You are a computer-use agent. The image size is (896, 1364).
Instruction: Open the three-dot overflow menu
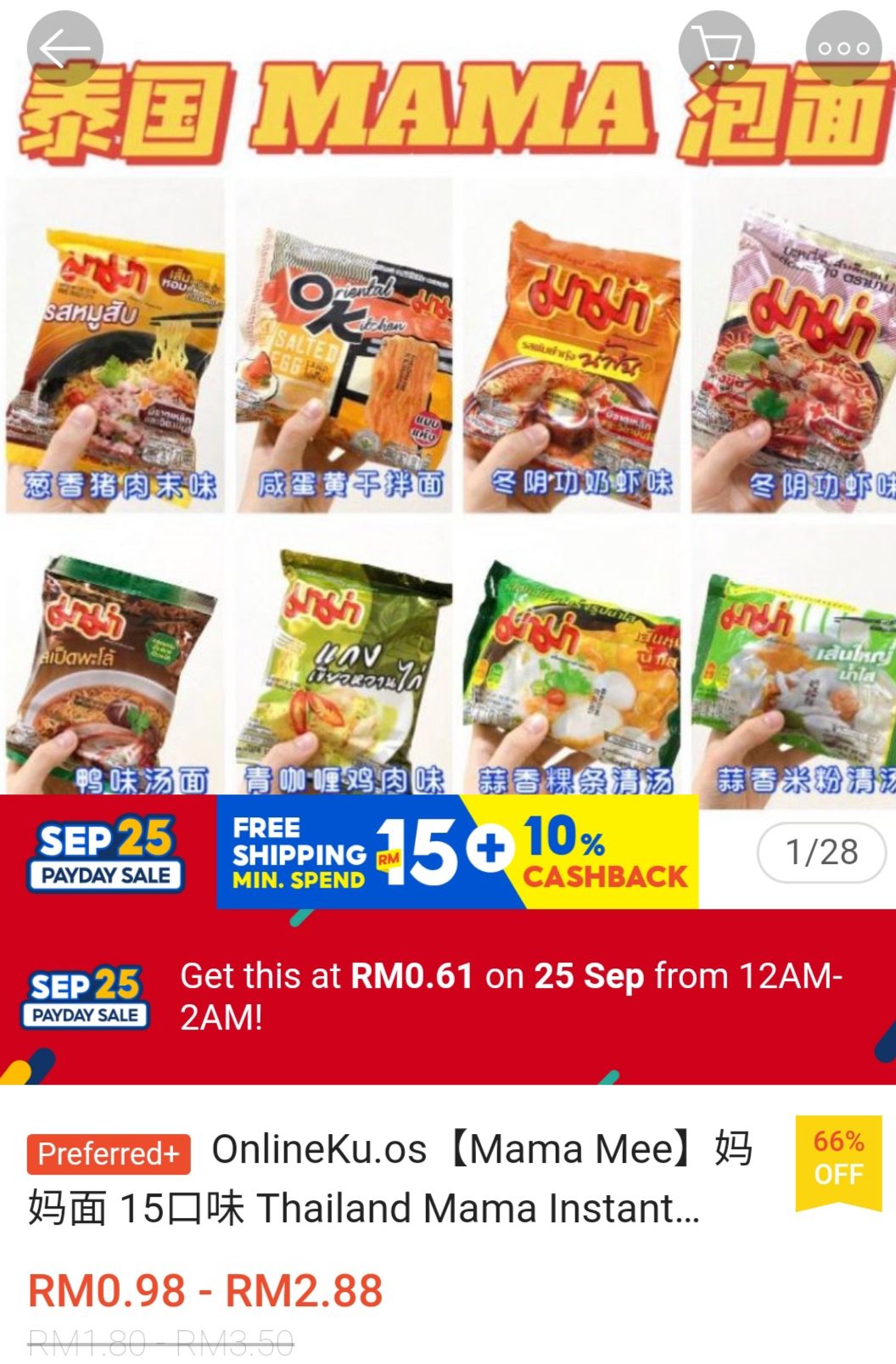[843, 48]
